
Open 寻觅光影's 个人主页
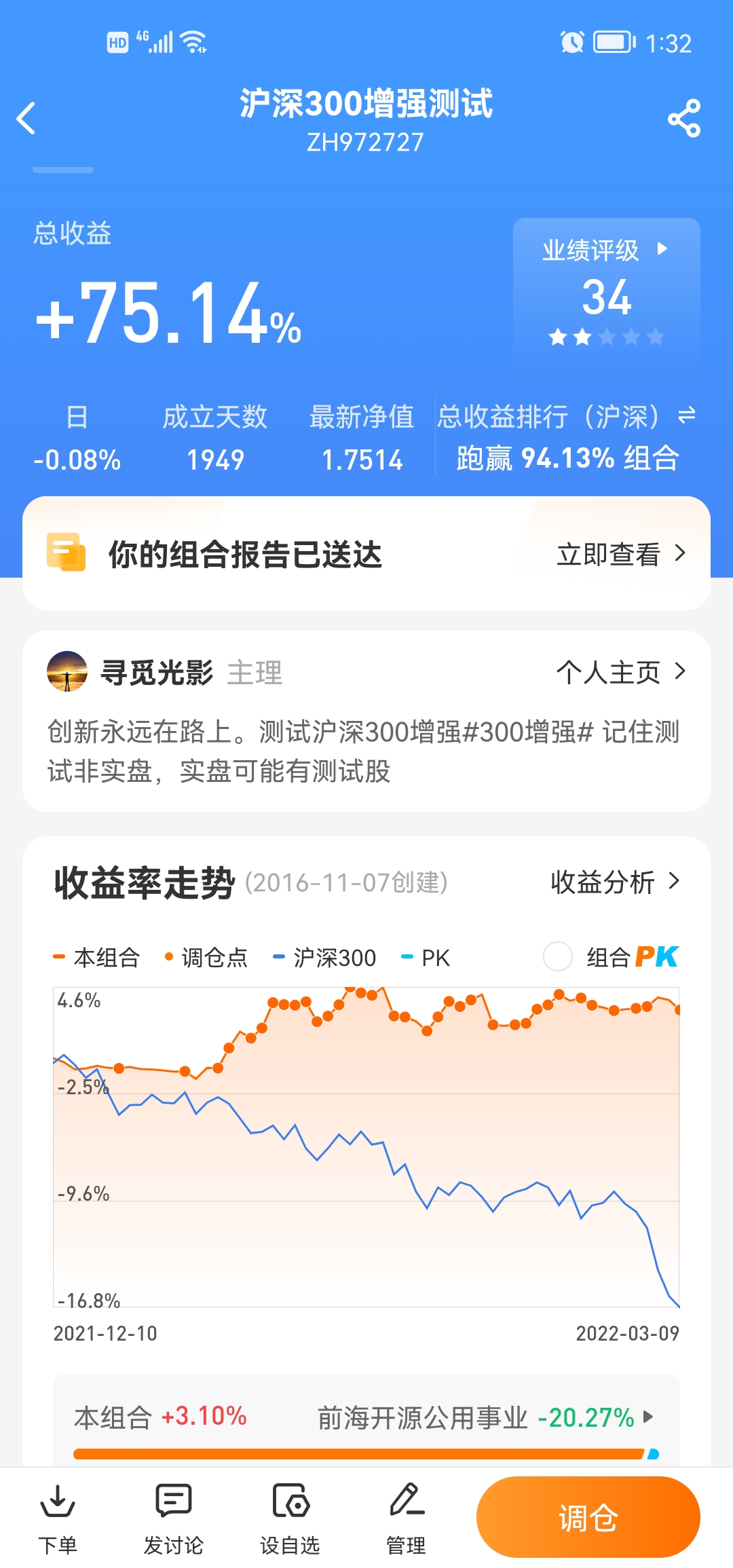coord(620,672)
